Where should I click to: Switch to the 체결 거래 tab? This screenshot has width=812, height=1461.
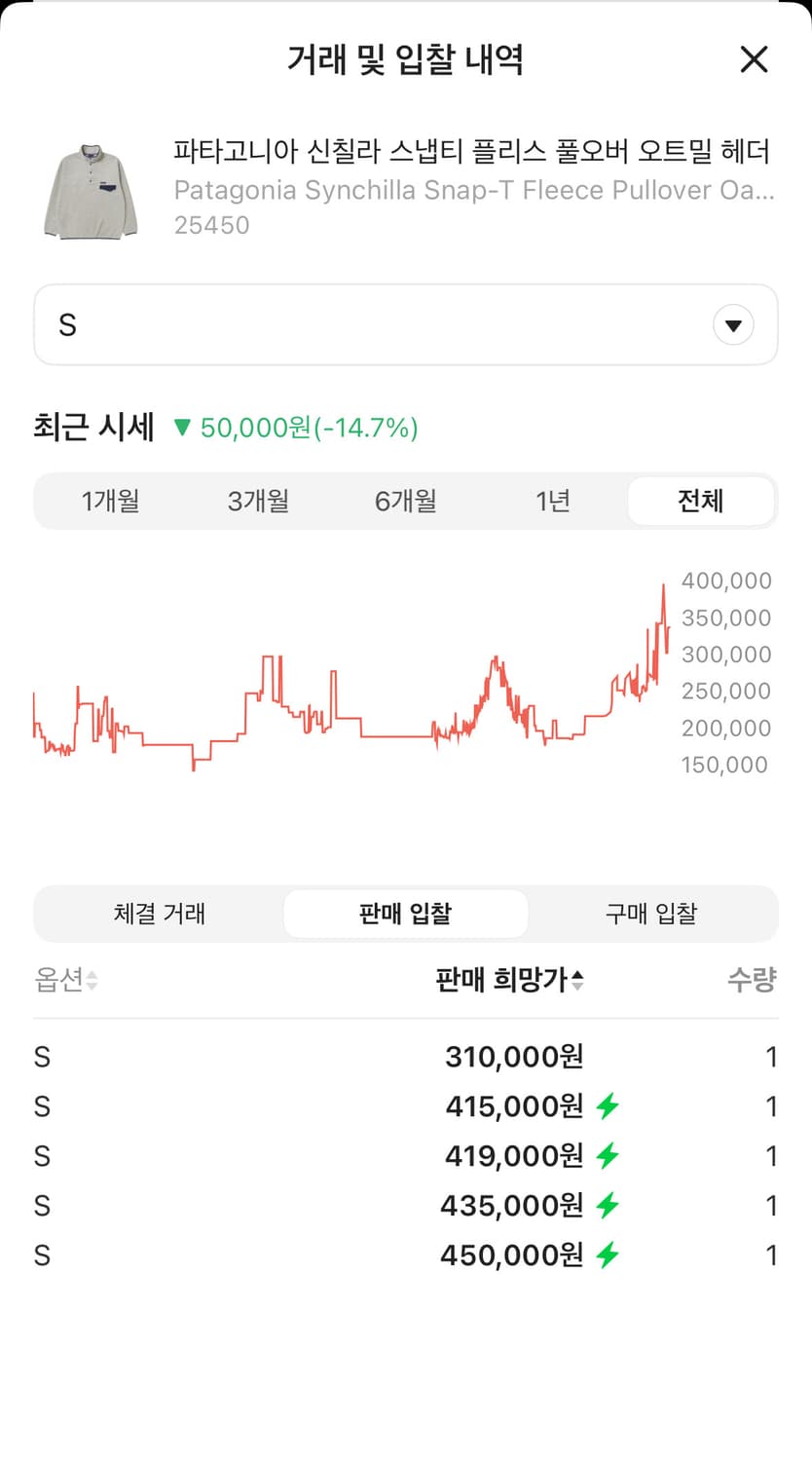click(x=159, y=914)
